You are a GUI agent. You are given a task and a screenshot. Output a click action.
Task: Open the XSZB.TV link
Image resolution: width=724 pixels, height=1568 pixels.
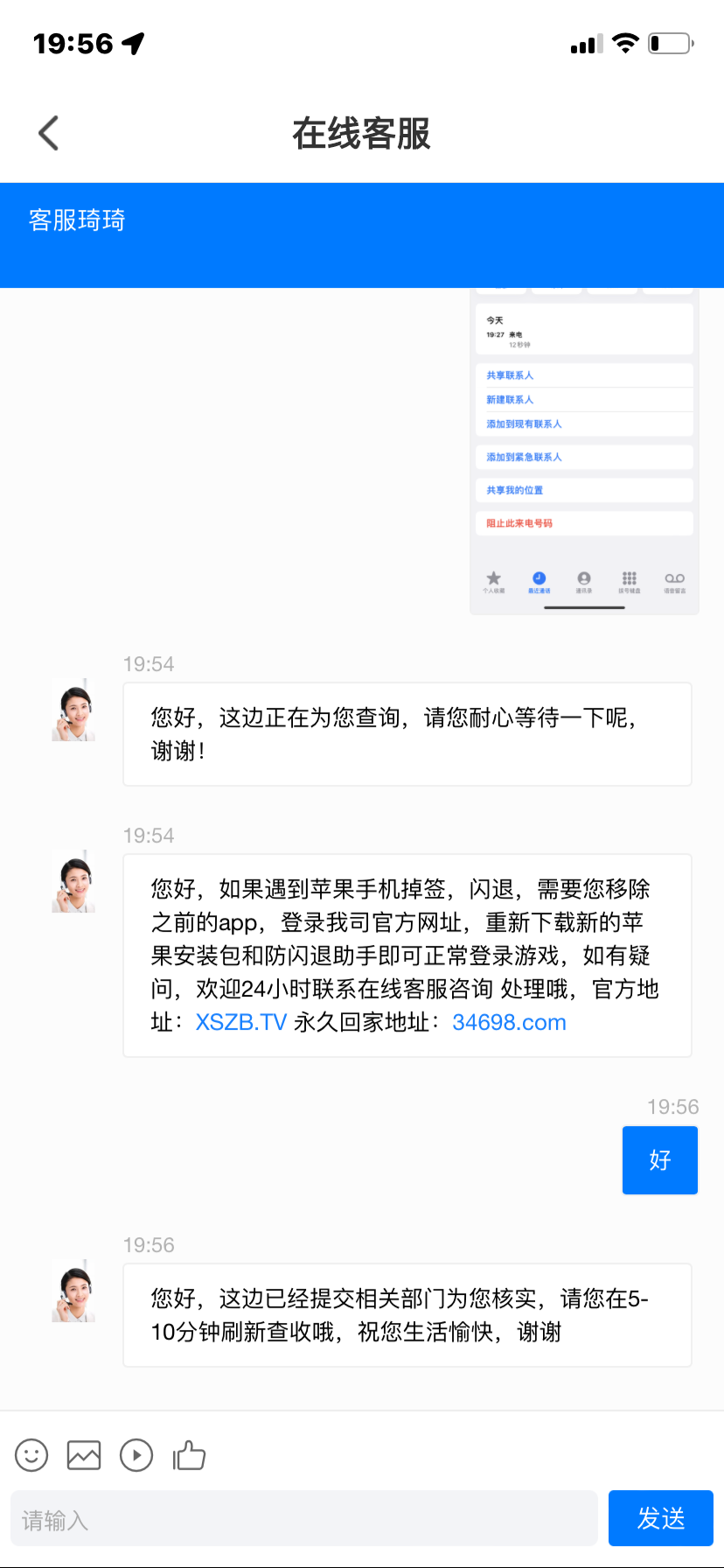[x=241, y=1022]
